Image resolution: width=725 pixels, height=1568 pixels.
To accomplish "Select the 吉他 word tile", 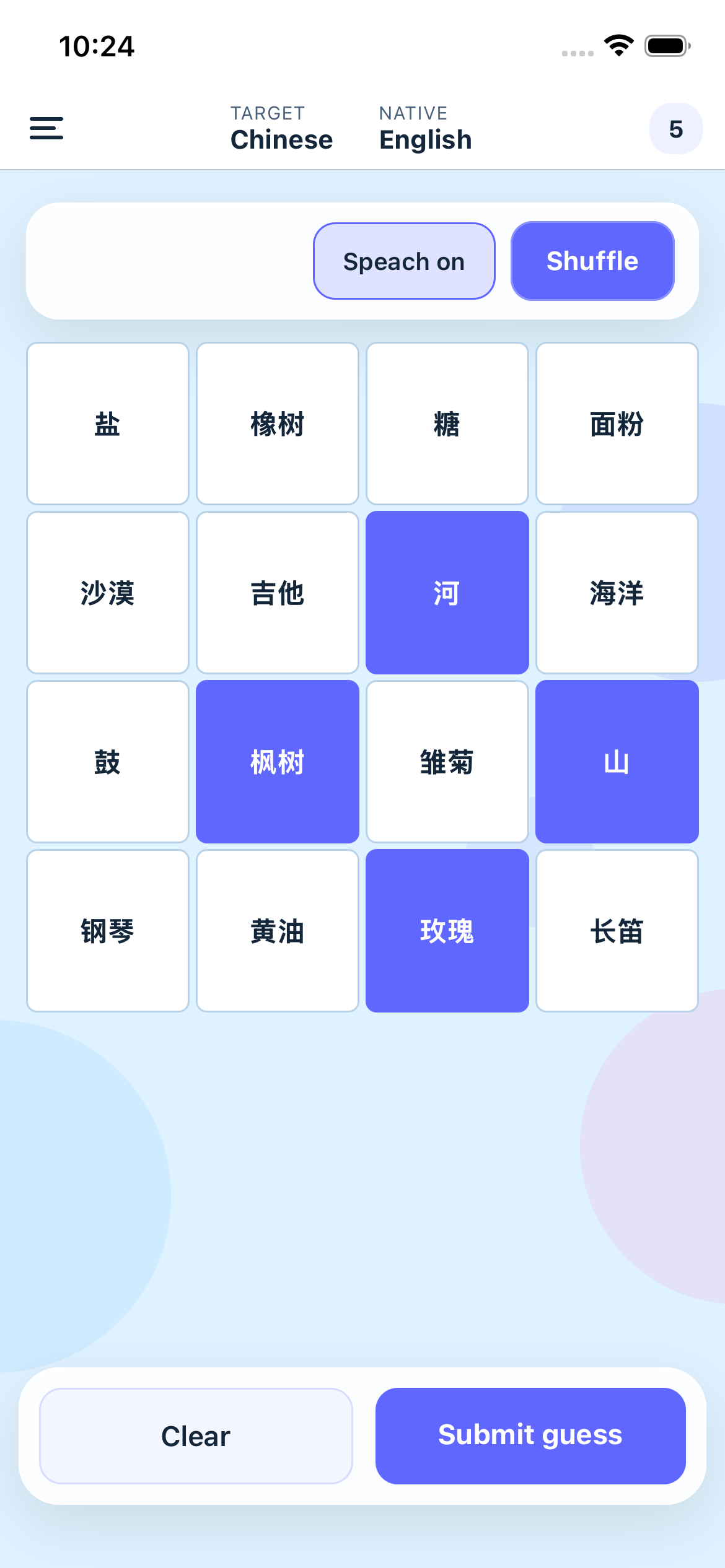I will pos(277,592).
